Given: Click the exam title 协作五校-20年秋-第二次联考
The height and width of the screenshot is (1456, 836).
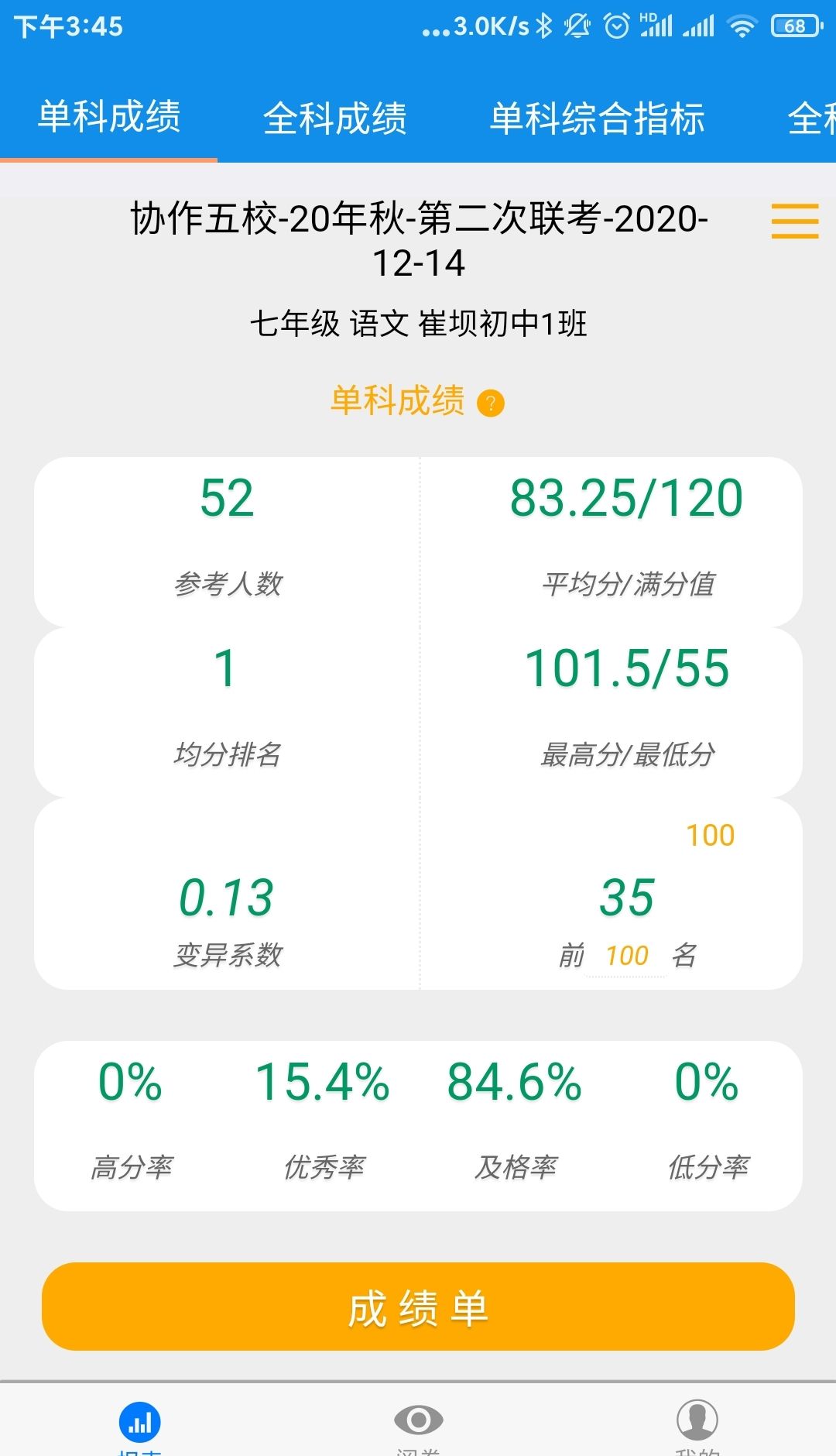Looking at the screenshot, I should (x=418, y=221).
